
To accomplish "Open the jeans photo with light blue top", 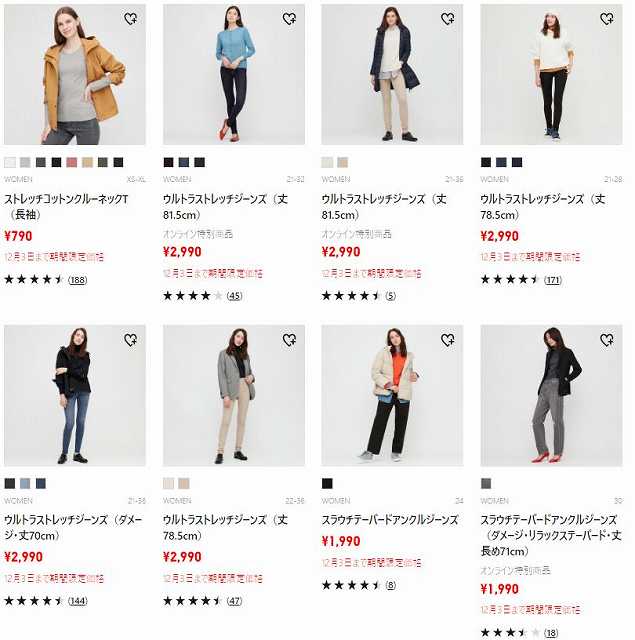I will tap(234, 75).
